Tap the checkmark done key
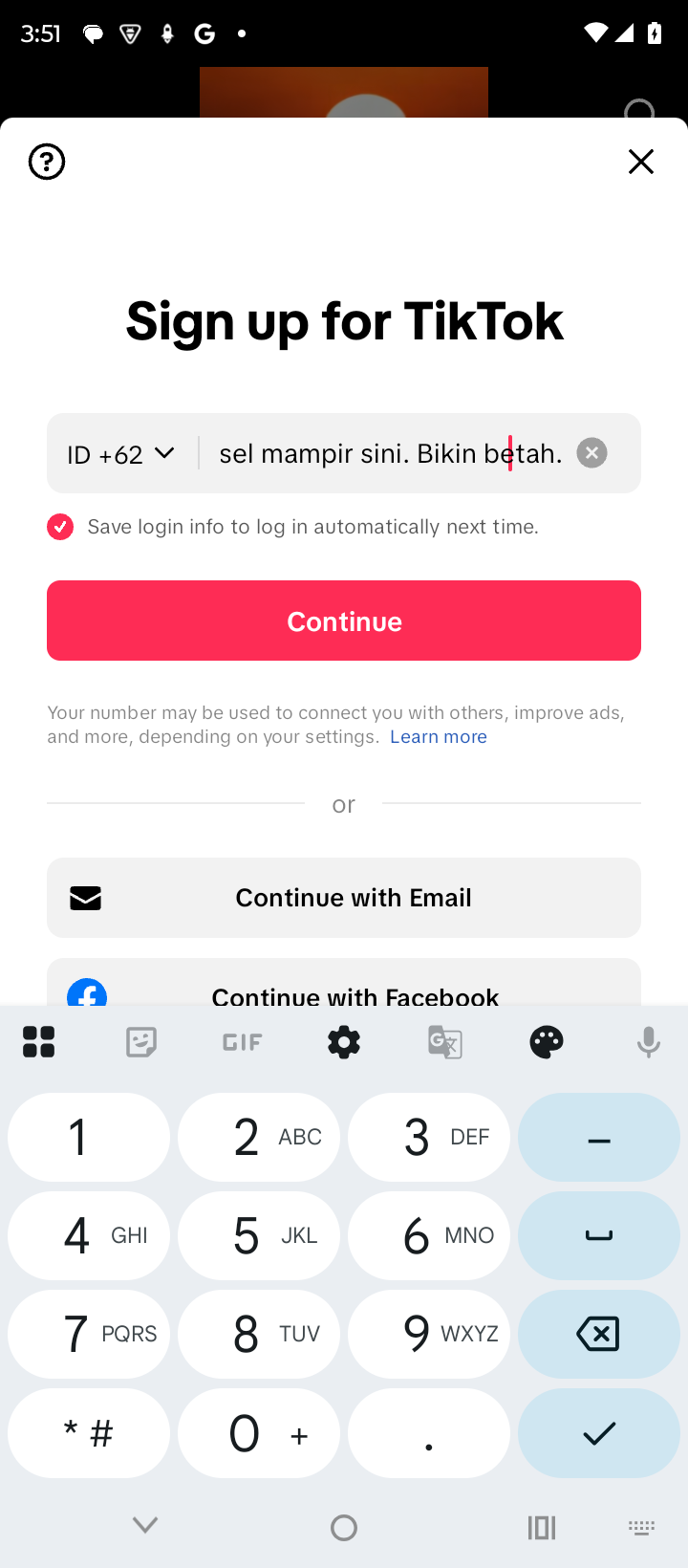This screenshot has width=688, height=1568. click(x=599, y=1433)
